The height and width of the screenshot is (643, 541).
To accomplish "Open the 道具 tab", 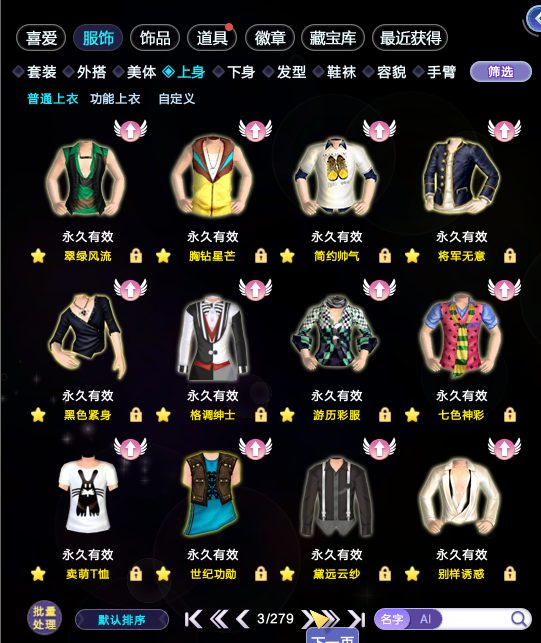I will 212,38.
